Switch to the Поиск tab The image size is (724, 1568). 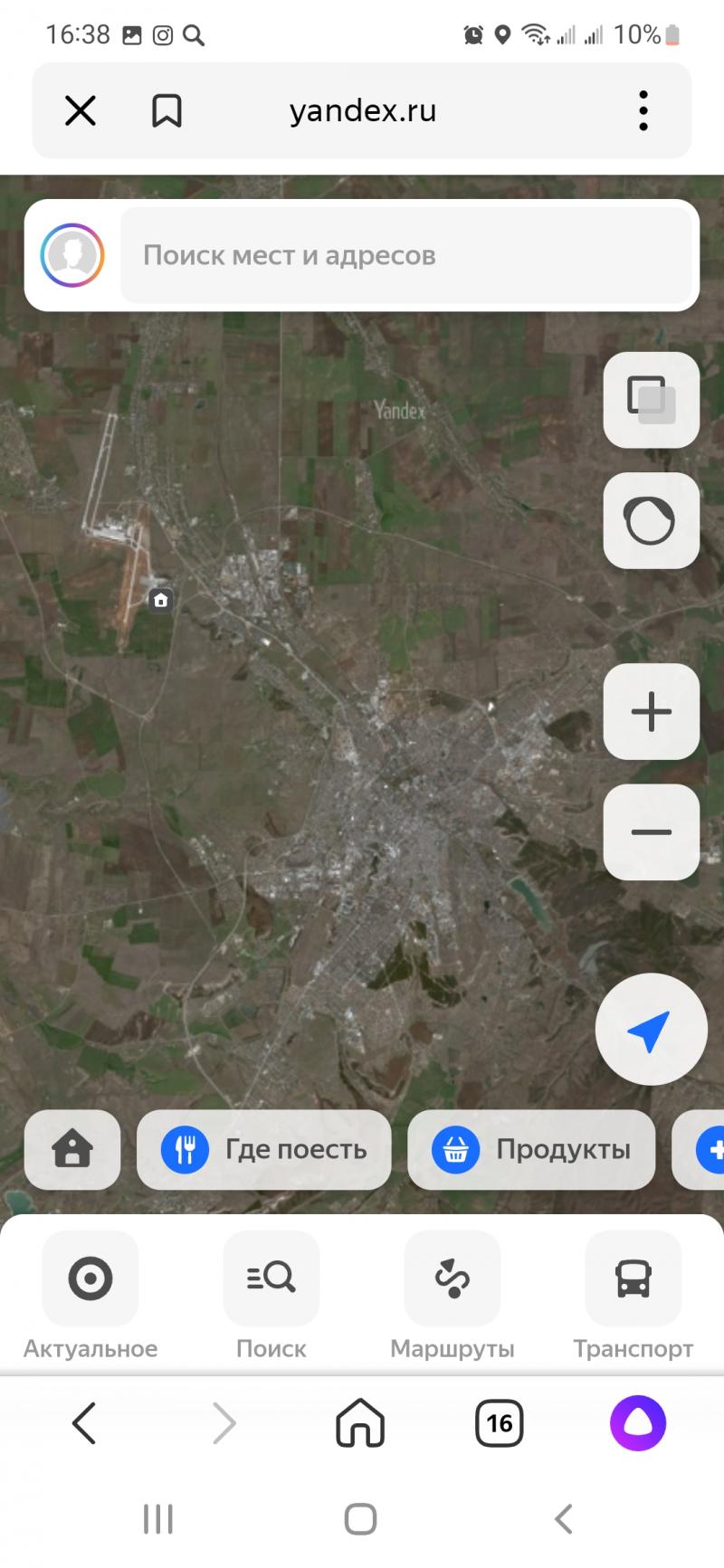click(271, 1295)
